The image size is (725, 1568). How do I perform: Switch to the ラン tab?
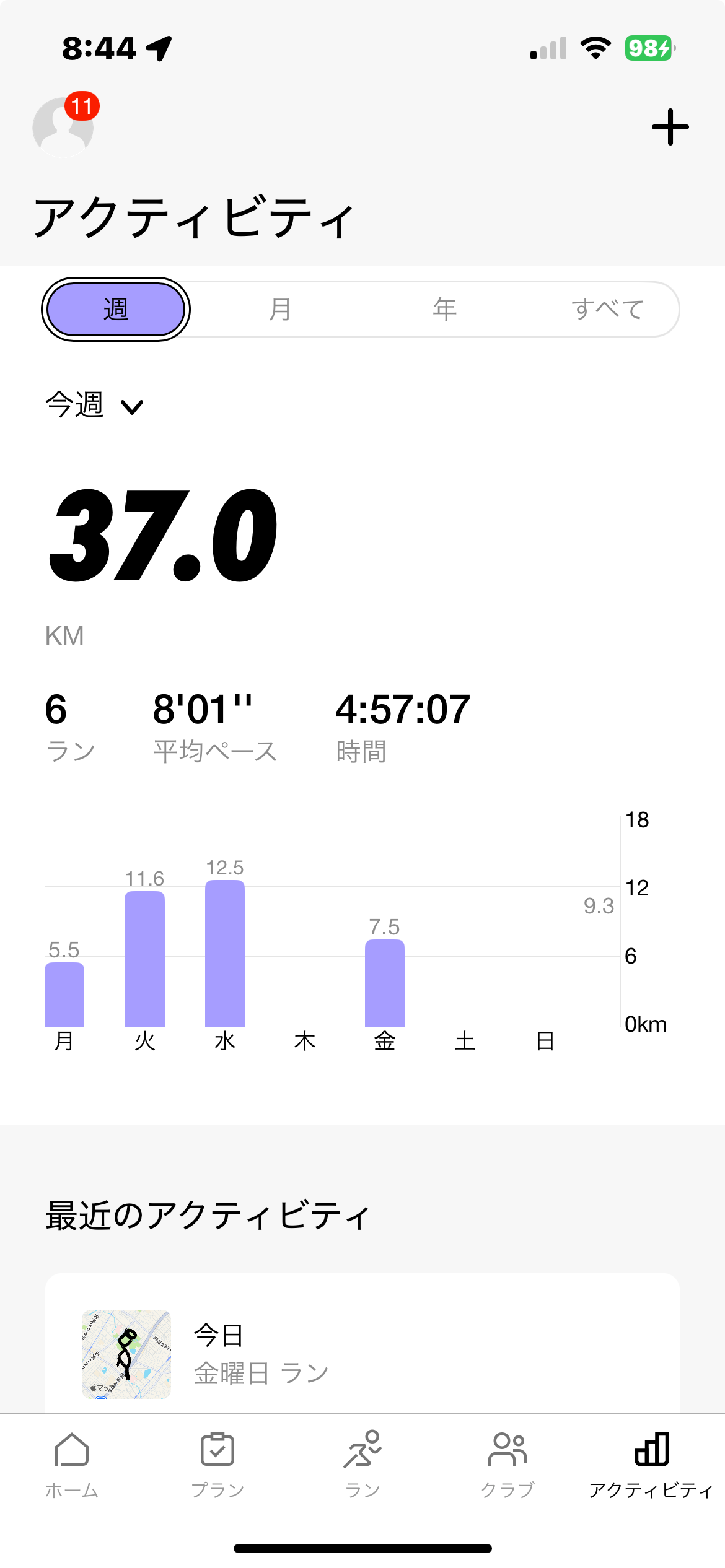[x=362, y=1465]
